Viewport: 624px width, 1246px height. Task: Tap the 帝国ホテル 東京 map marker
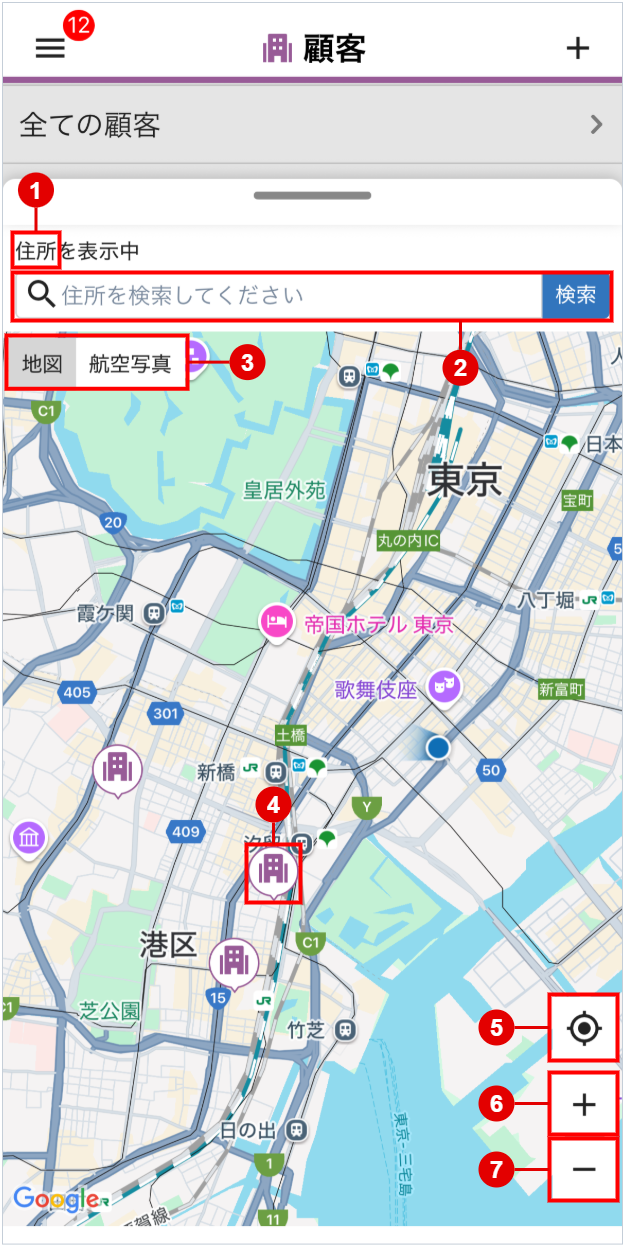(276, 623)
